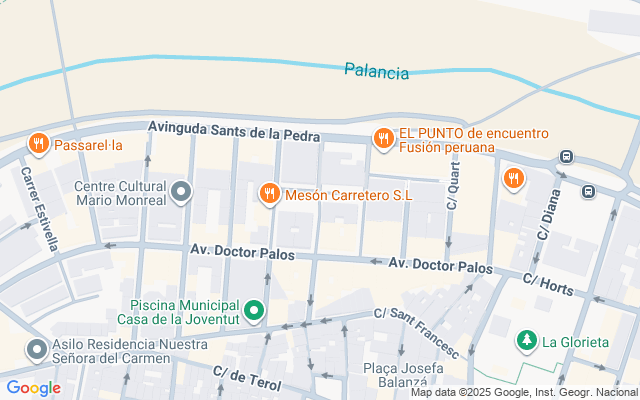Select the Centre Cultural Mario Monreal marker

181,191
